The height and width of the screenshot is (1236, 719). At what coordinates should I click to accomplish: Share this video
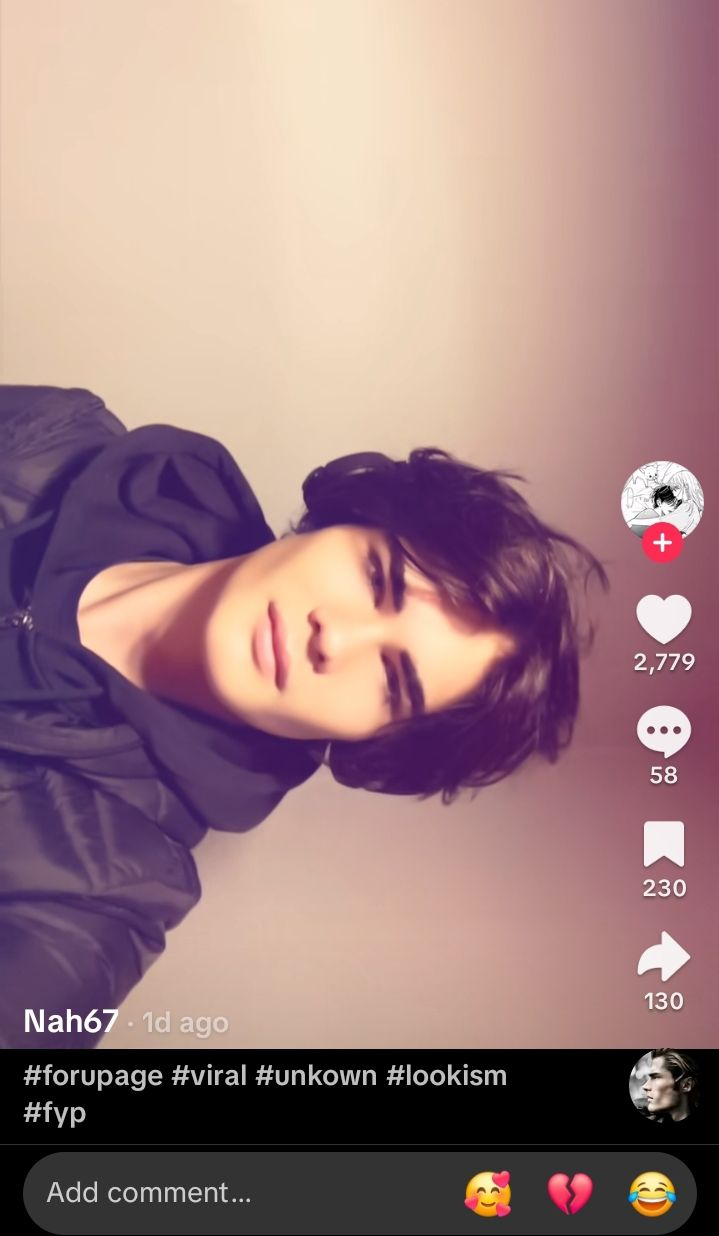(x=664, y=958)
